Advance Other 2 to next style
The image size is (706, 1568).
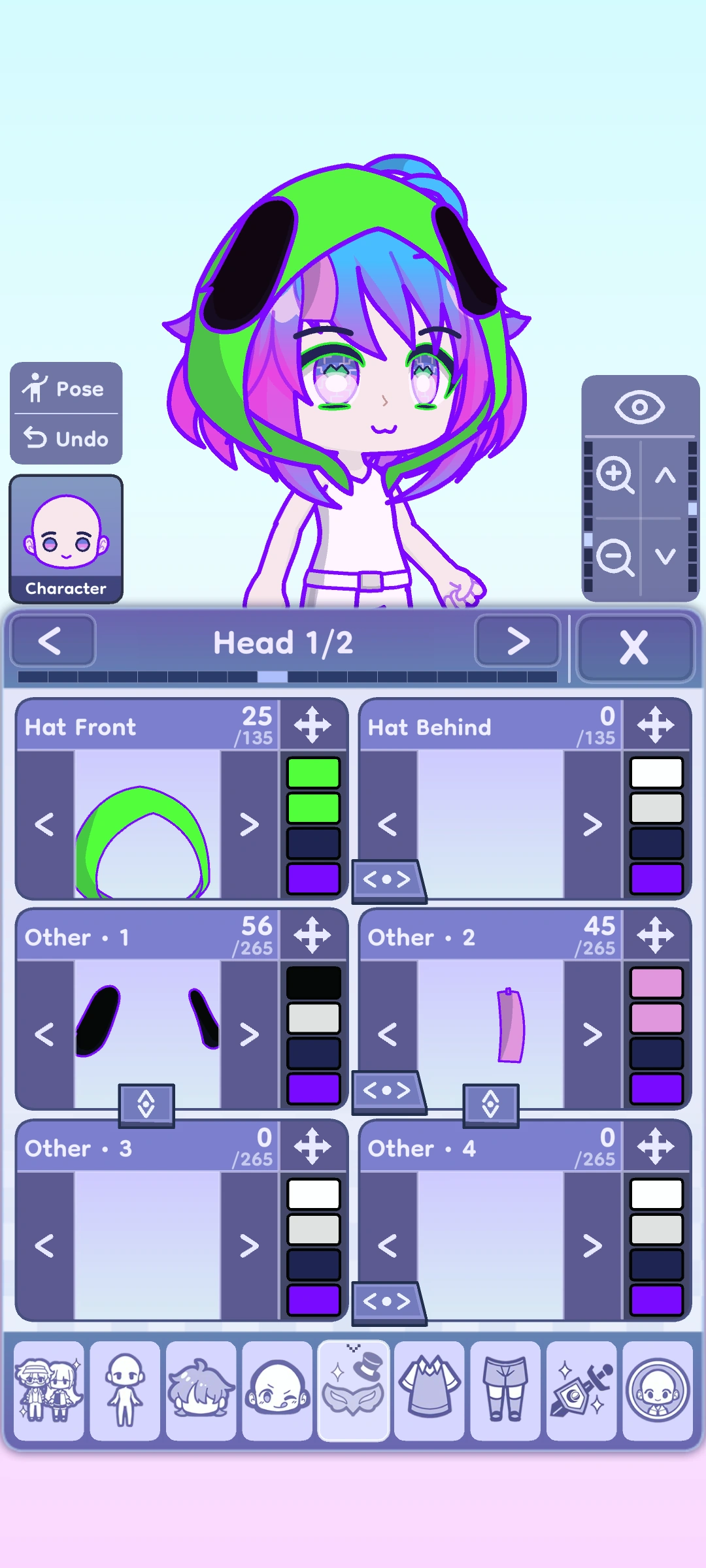click(x=592, y=1034)
